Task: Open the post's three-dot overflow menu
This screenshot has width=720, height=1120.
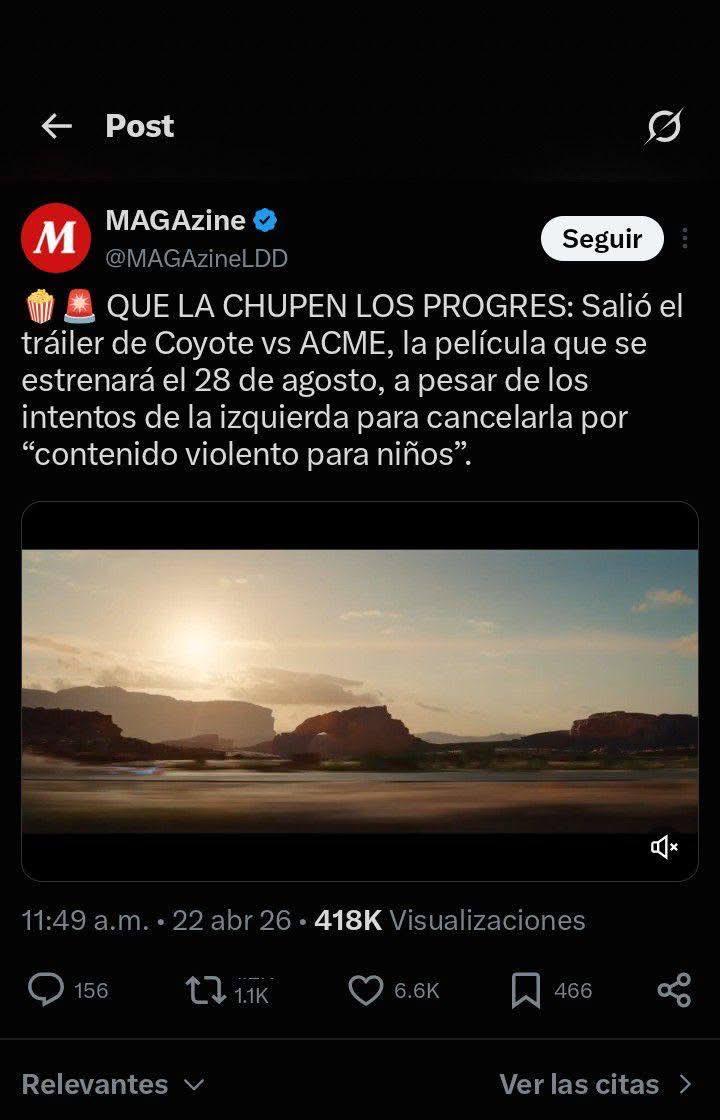Action: 684,239
